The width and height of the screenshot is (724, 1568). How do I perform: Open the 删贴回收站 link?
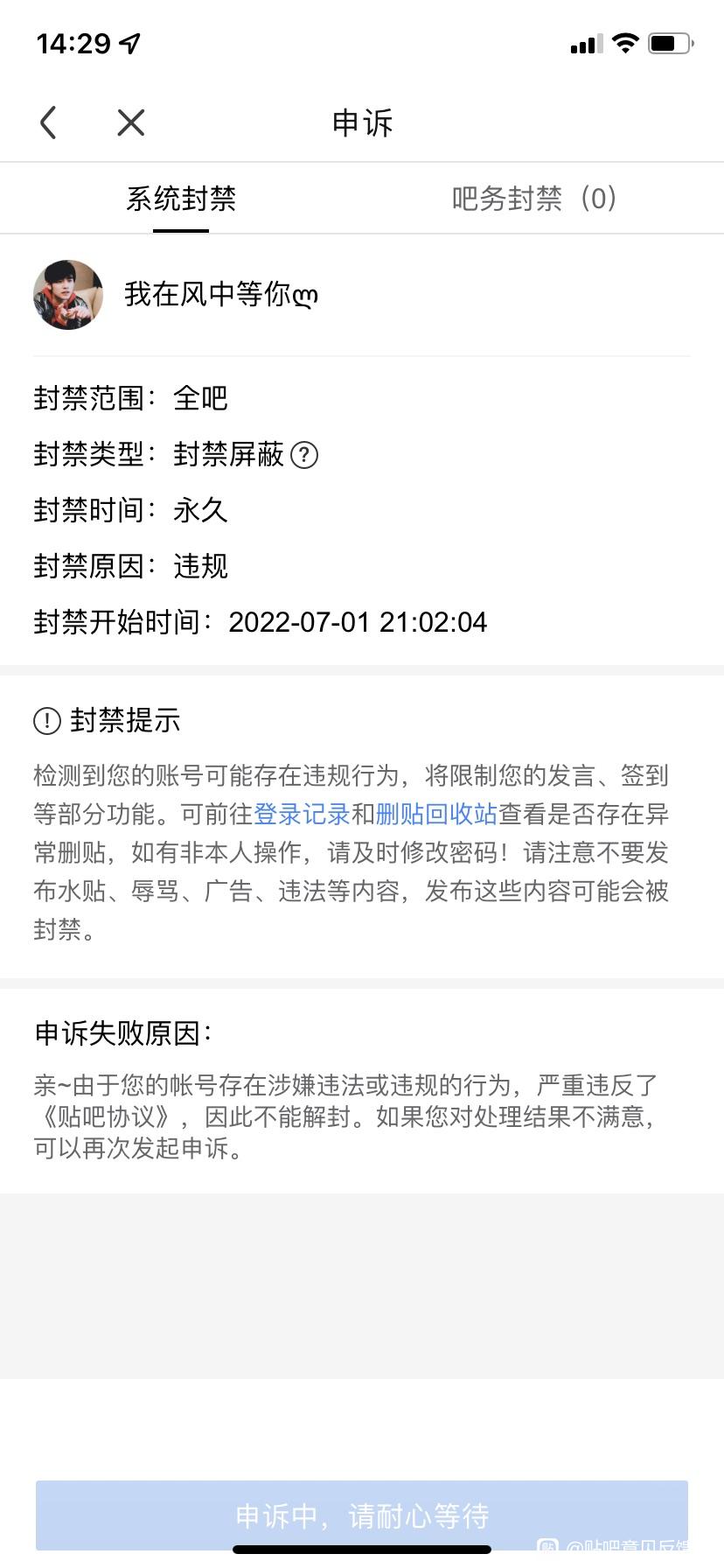click(x=436, y=815)
